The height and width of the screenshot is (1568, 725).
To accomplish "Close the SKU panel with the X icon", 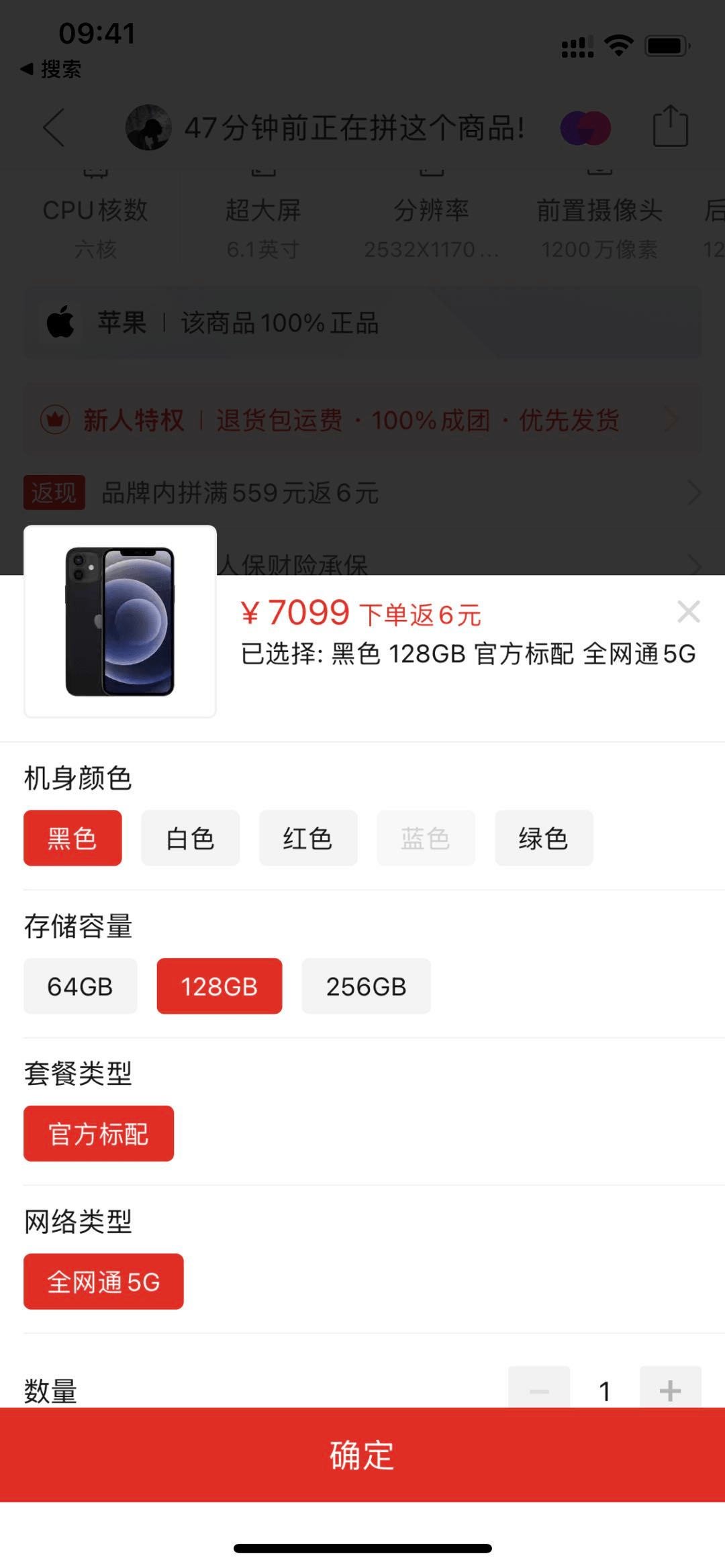I will click(689, 612).
